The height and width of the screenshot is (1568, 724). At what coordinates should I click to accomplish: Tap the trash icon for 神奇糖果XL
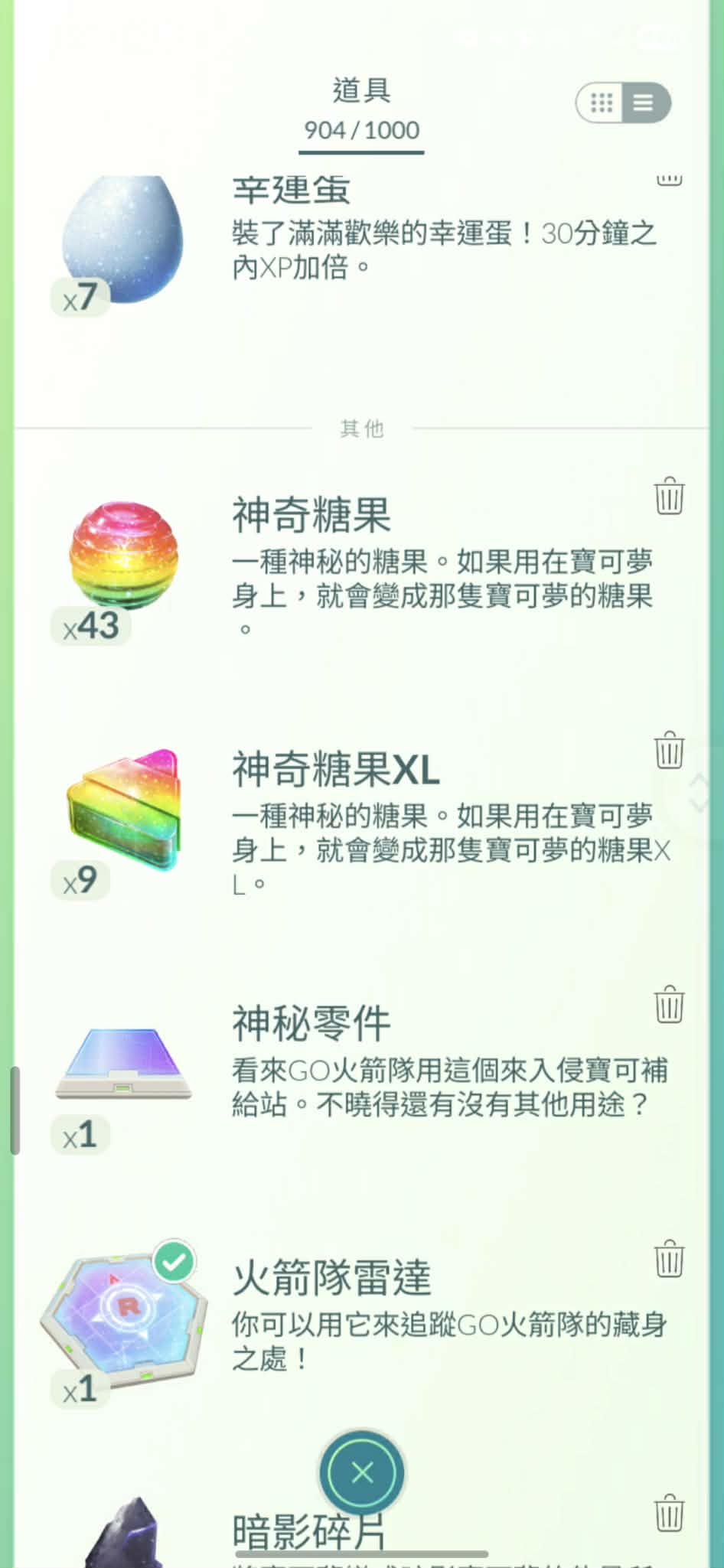click(x=669, y=750)
